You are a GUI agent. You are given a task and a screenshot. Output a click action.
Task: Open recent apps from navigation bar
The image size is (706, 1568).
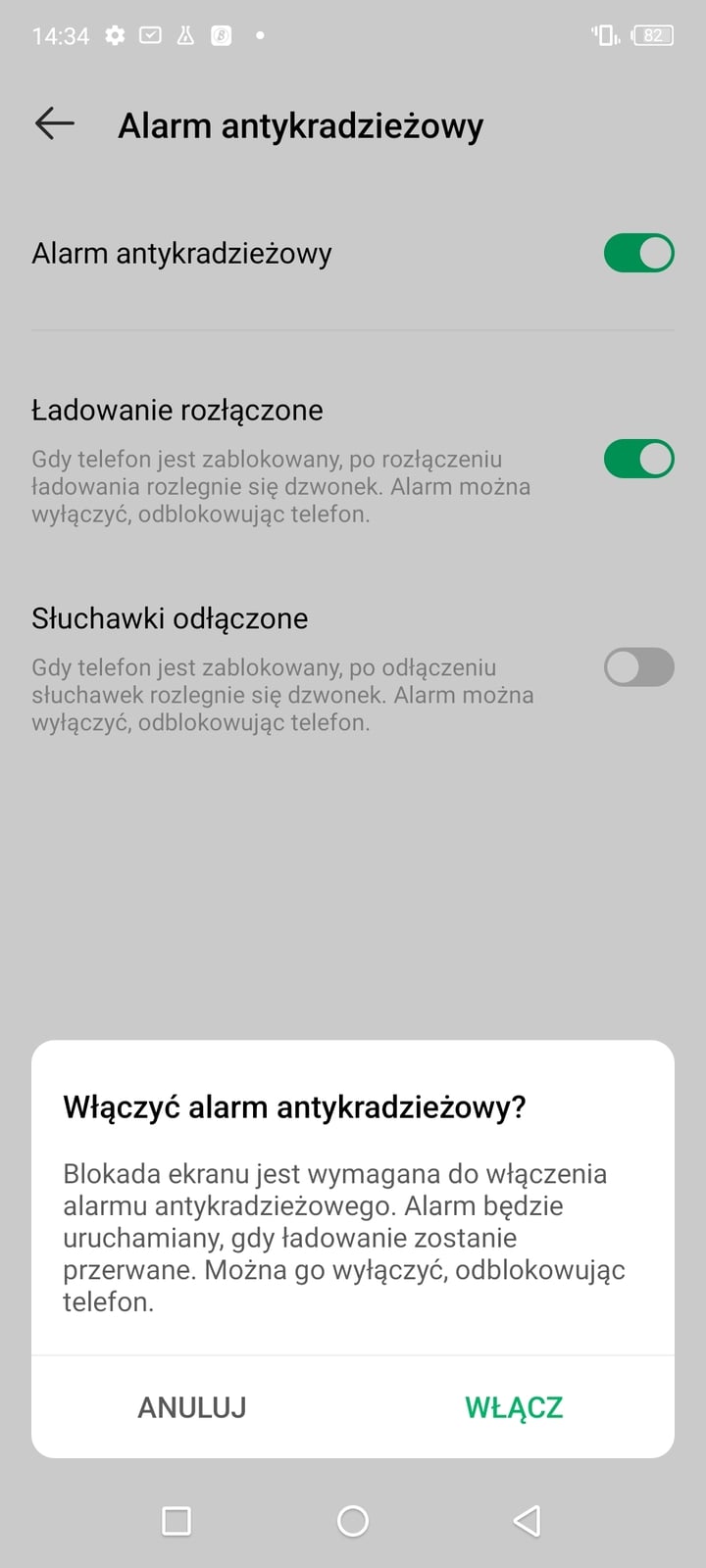coord(176,1521)
